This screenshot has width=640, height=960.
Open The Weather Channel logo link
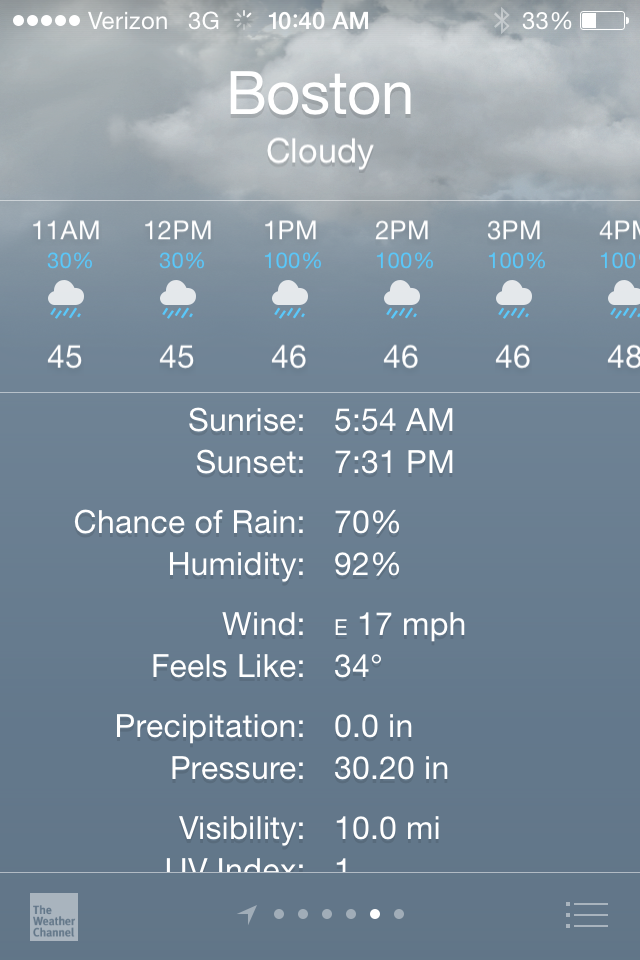pyautogui.click(x=53, y=916)
